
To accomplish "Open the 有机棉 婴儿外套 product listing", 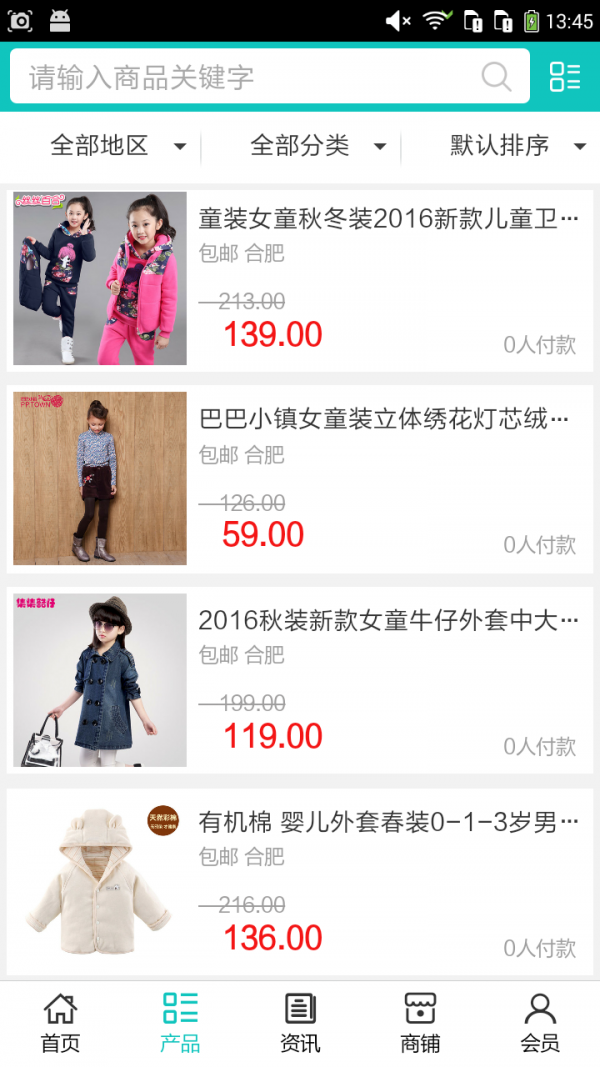I will pyautogui.click(x=300, y=882).
